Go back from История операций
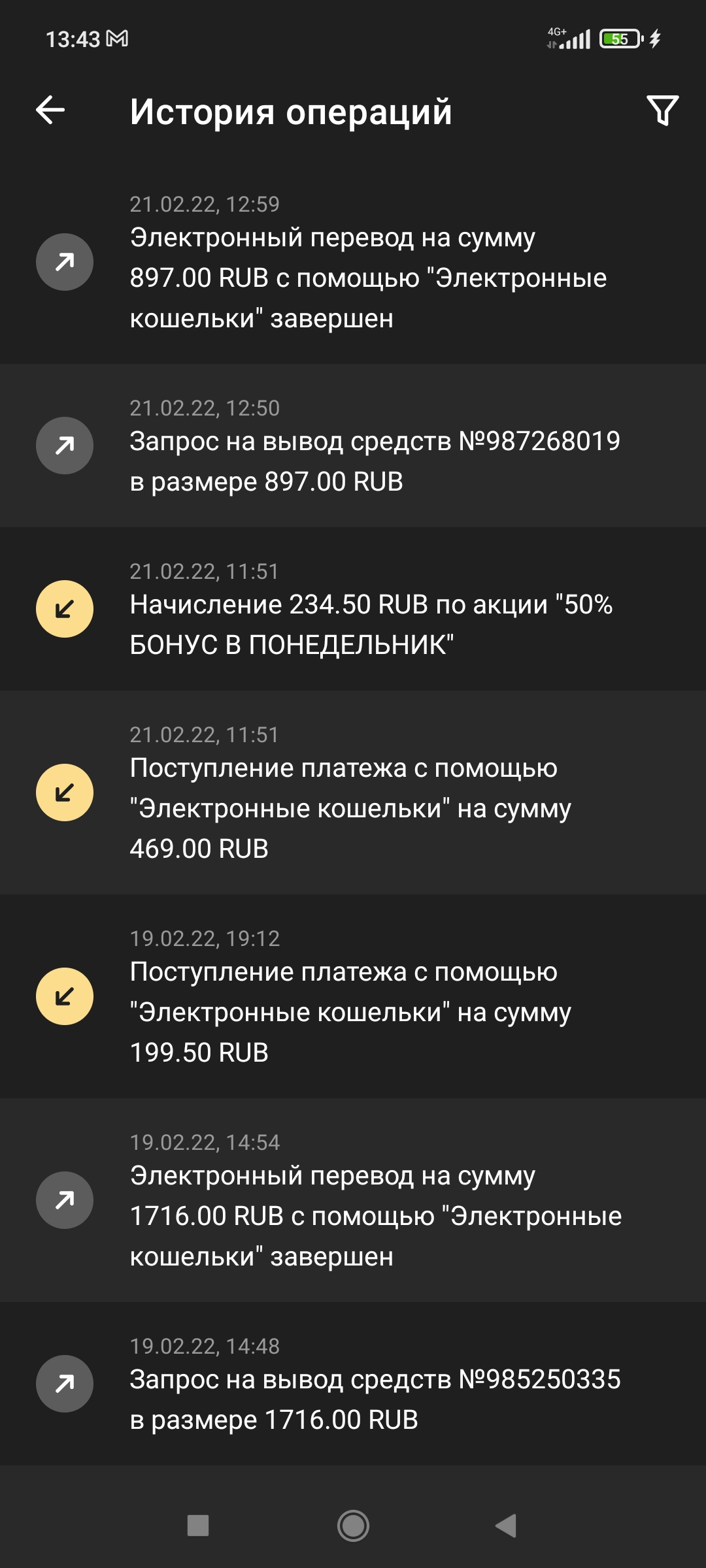 50,110
